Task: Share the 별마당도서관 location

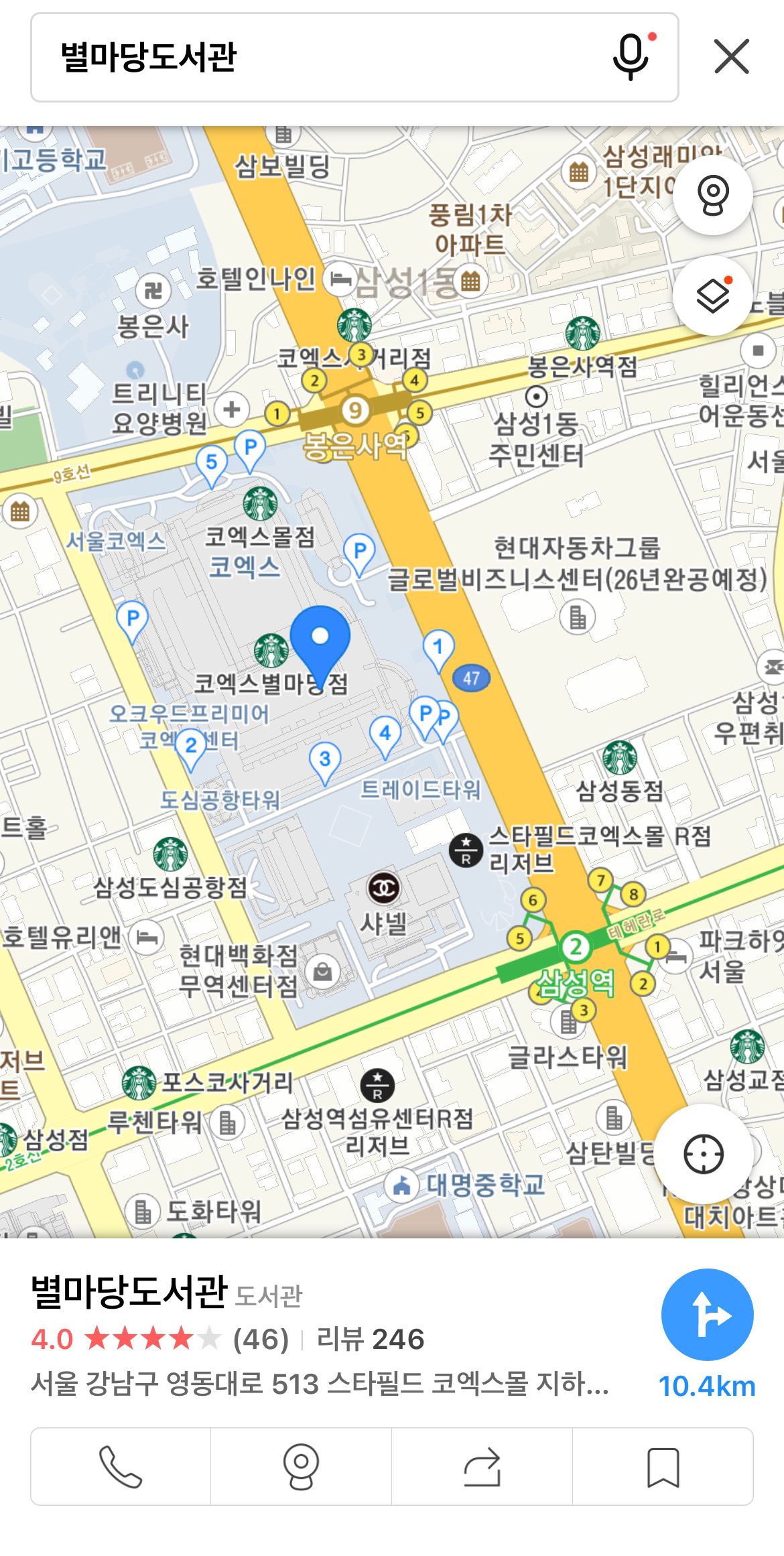Action: coord(482,1466)
